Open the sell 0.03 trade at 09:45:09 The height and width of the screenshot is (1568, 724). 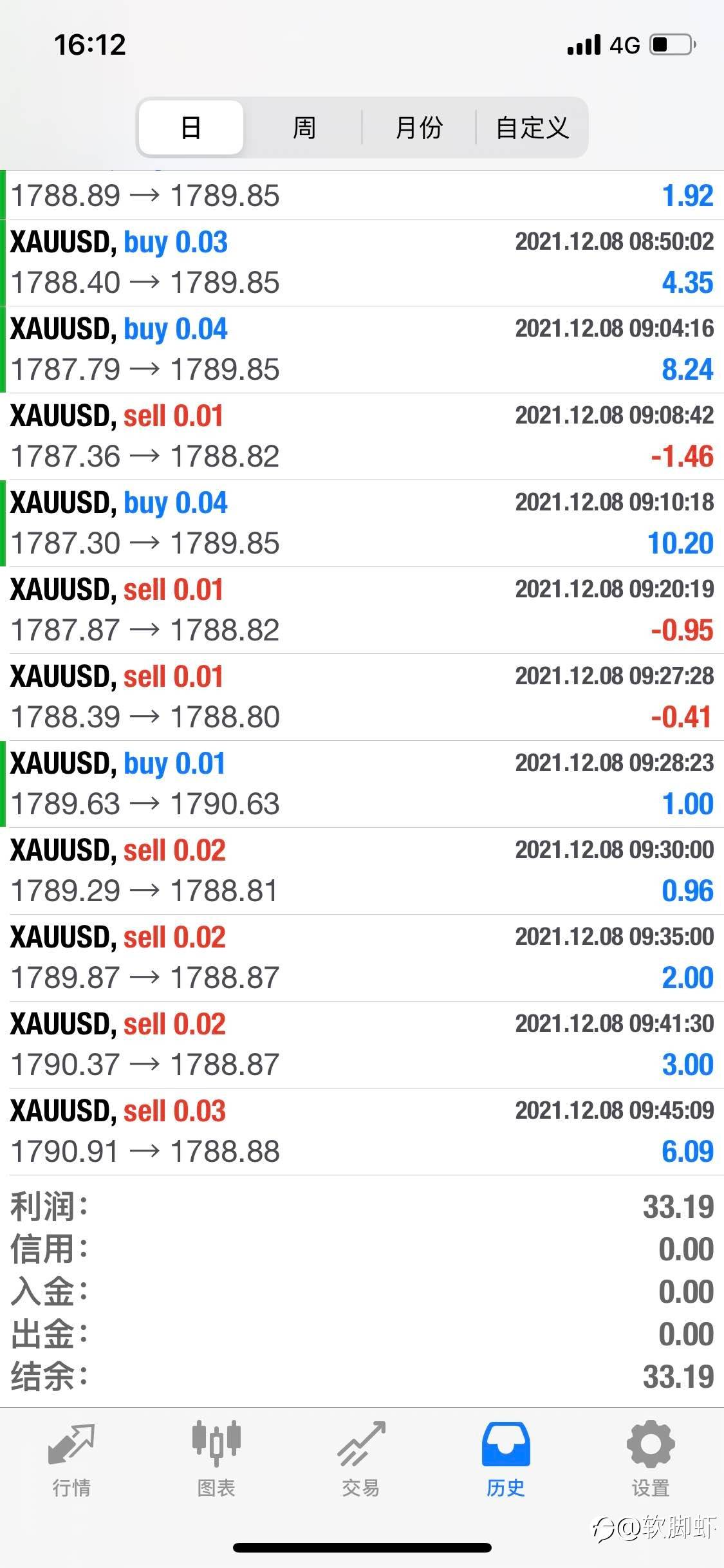click(x=362, y=1132)
